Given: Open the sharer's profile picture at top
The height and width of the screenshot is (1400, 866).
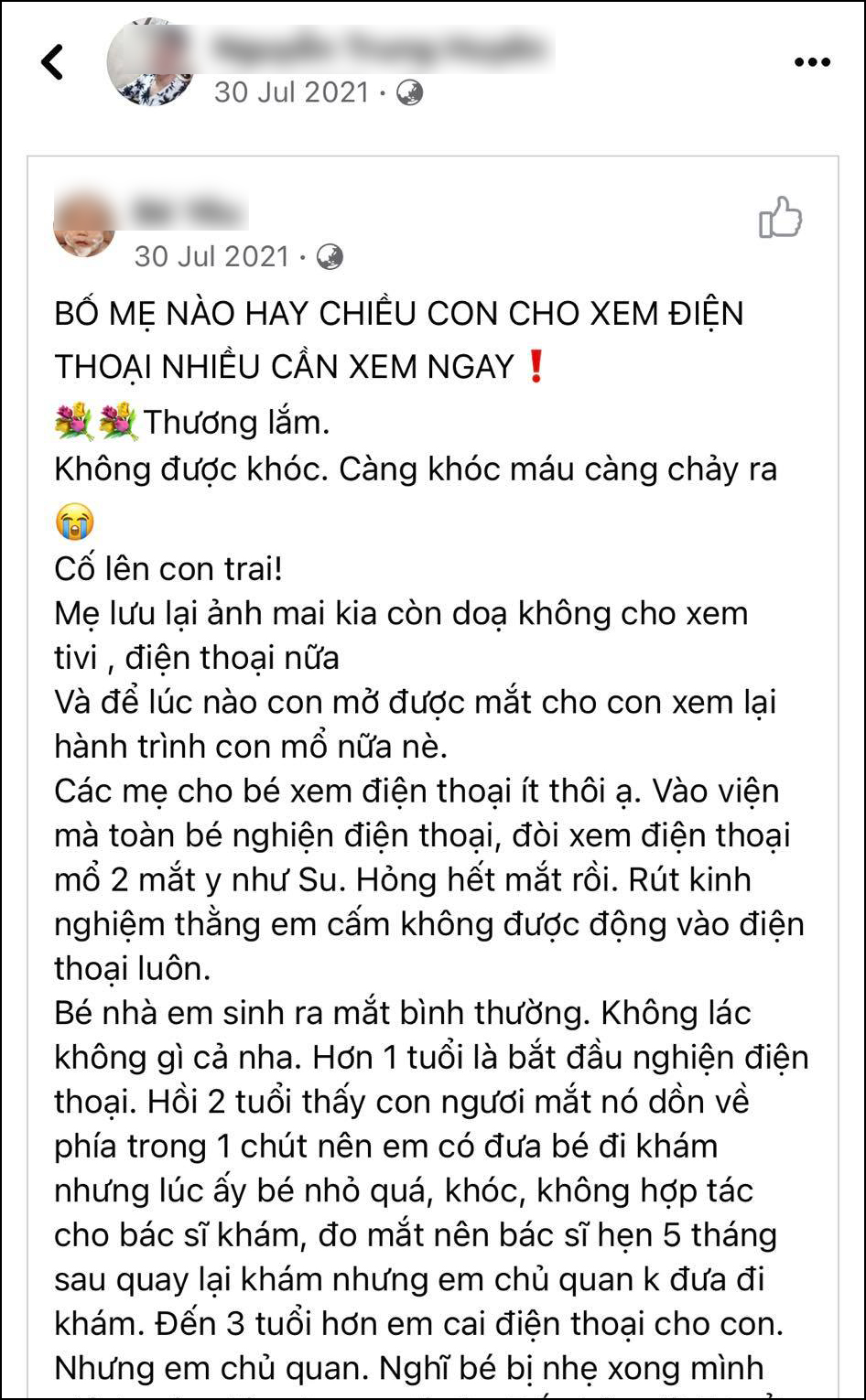Looking at the screenshot, I should point(149,62).
